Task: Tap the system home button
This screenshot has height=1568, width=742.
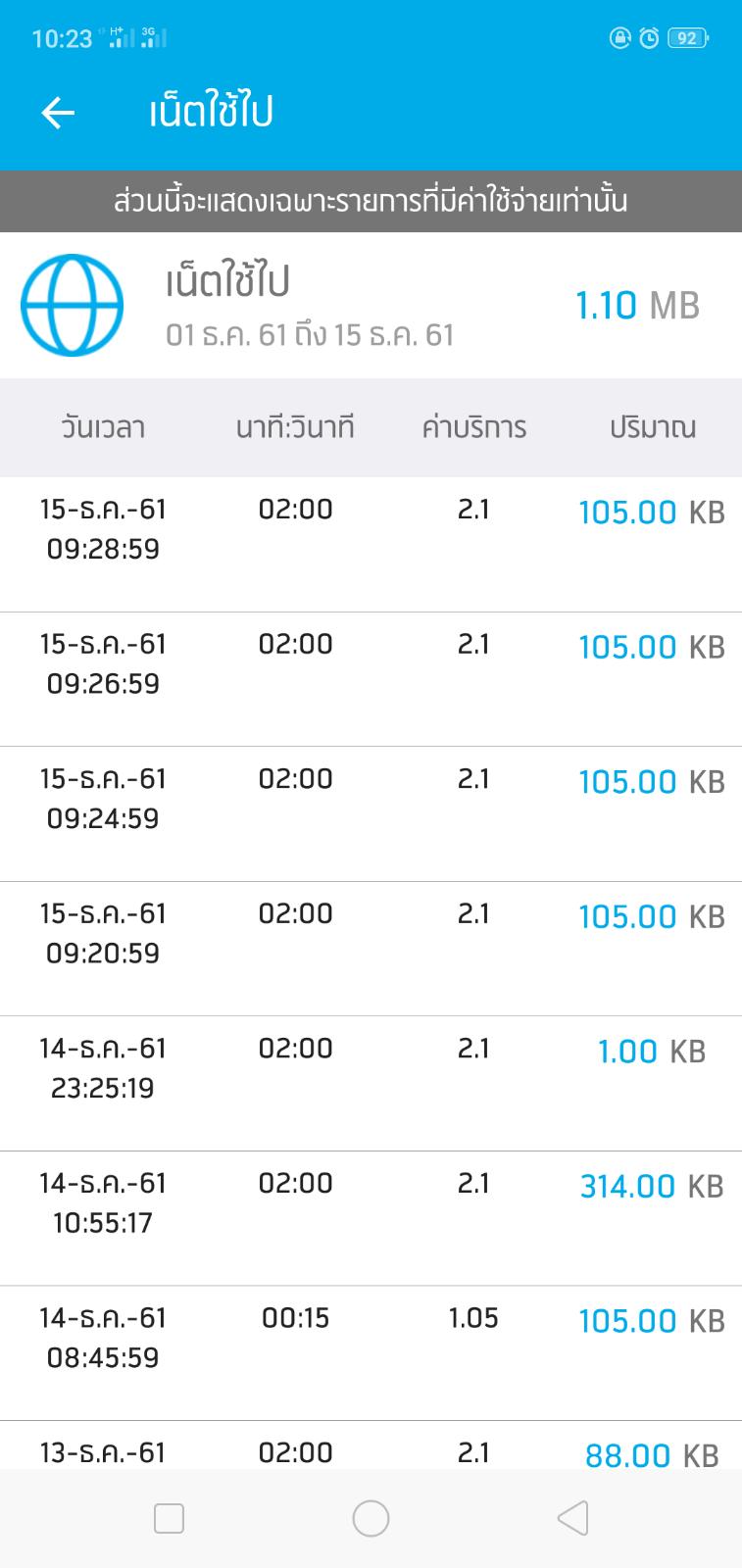Action: coord(371,1518)
